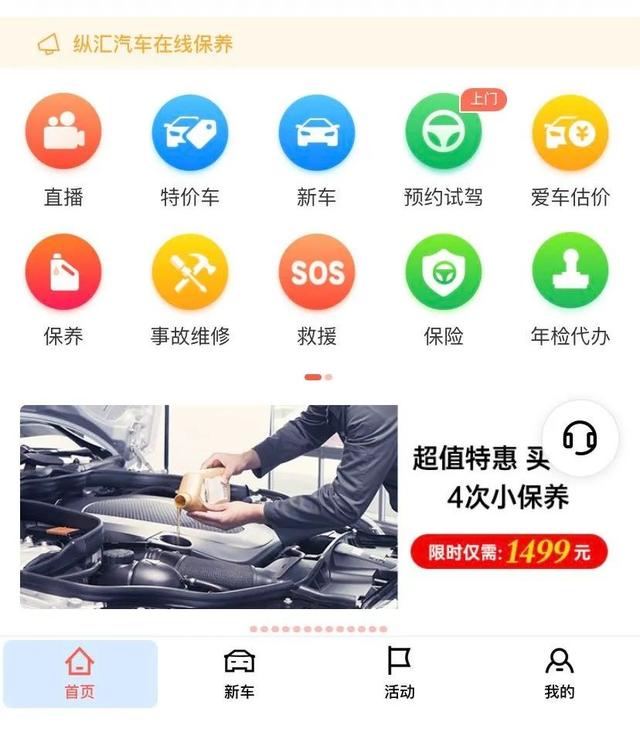Request SOS 救援 roadside rescue
Viewport: 640px width, 732px height.
(317, 272)
